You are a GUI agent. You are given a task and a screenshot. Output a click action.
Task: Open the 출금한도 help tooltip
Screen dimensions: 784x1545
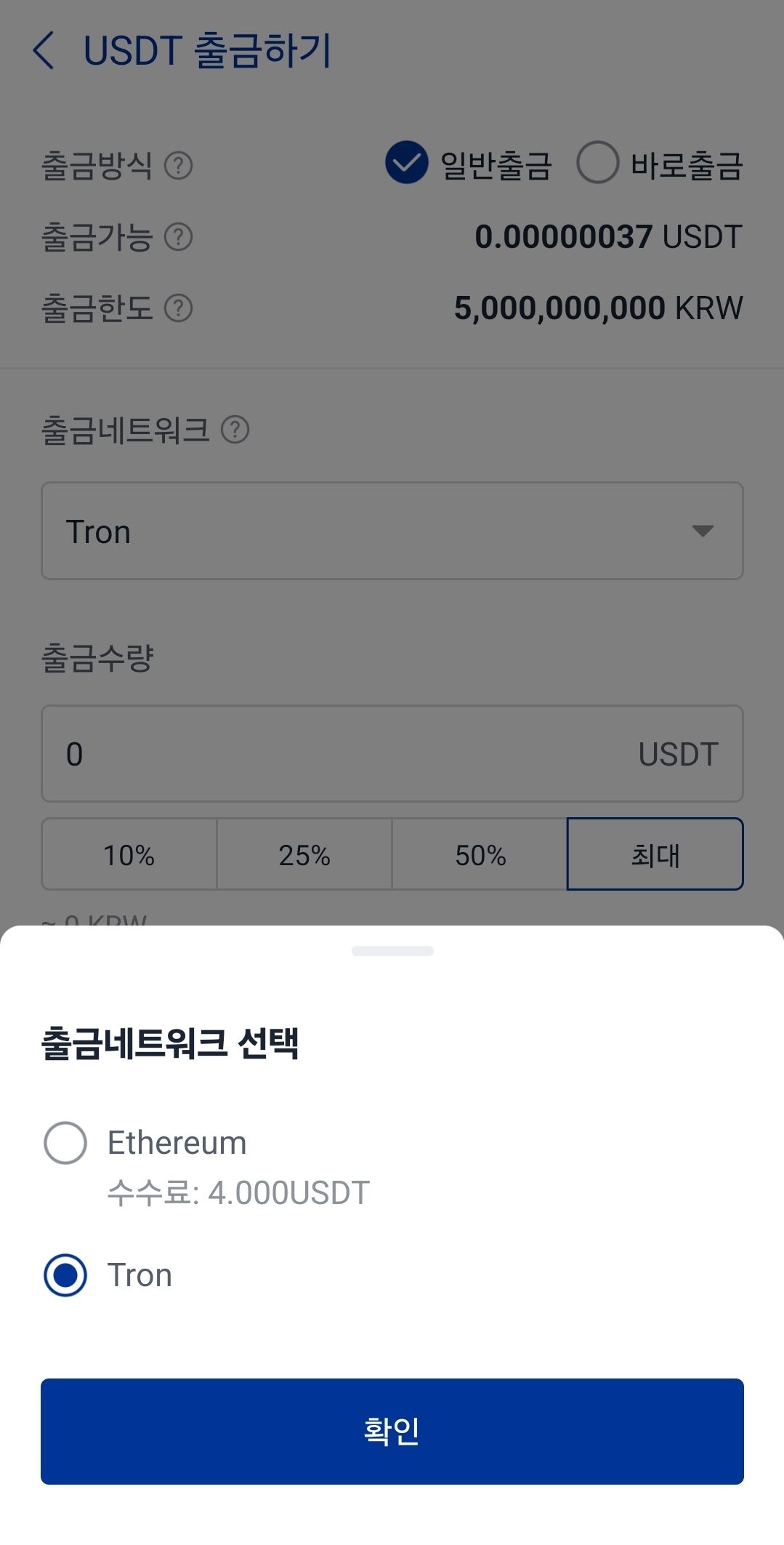(179, 308)
